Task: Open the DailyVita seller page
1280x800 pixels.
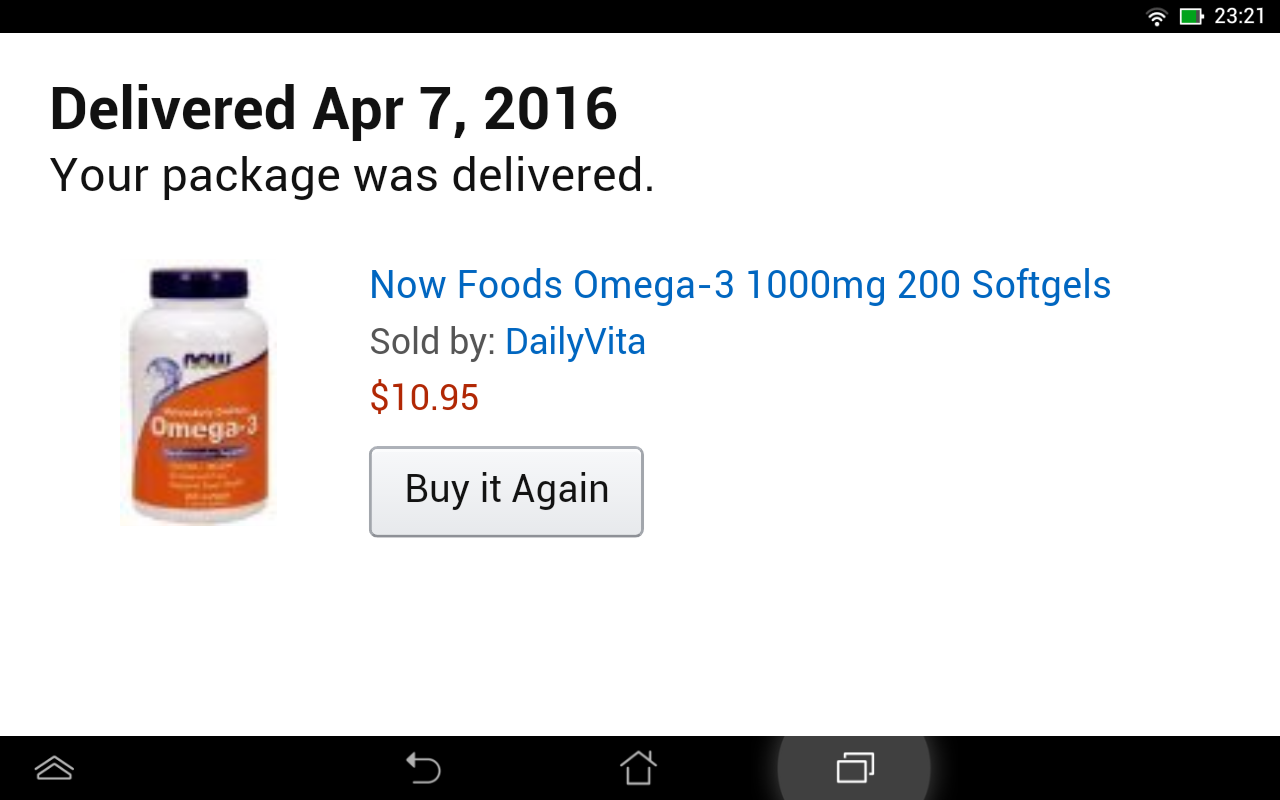Action: pos(575,342)
